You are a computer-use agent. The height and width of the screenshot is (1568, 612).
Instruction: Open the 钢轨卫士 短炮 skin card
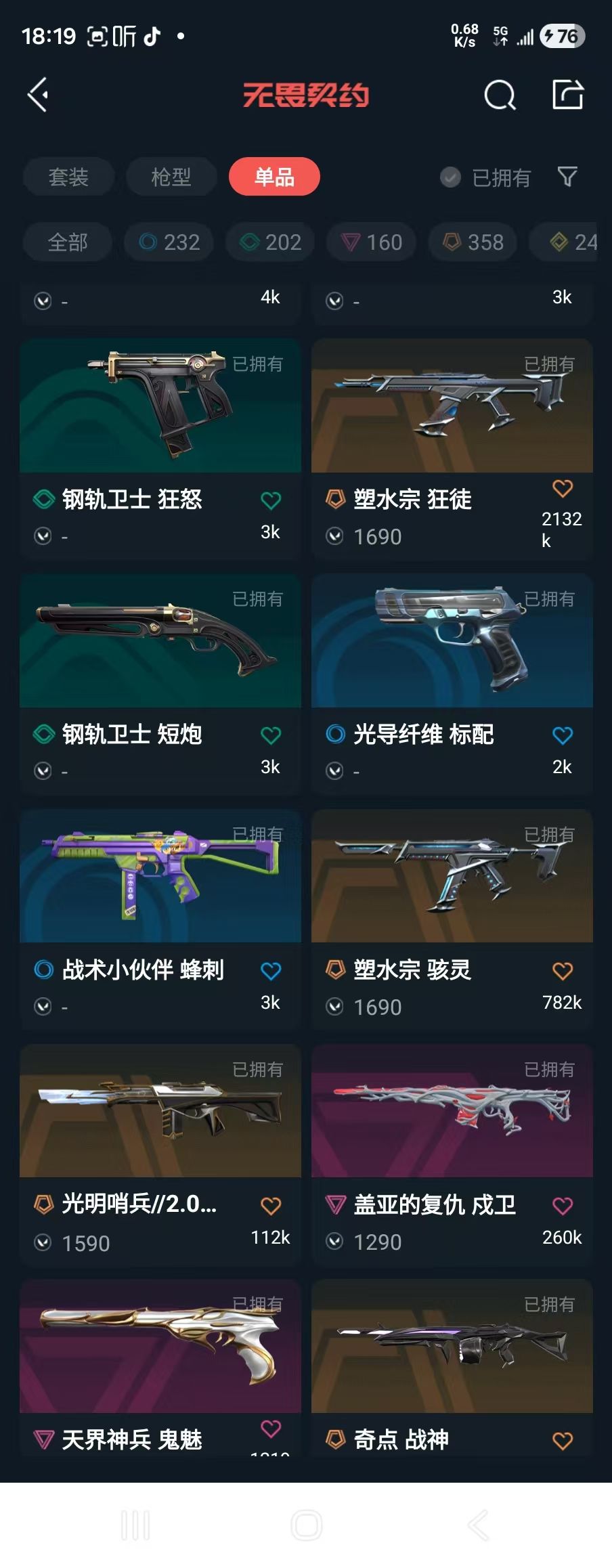160,641
